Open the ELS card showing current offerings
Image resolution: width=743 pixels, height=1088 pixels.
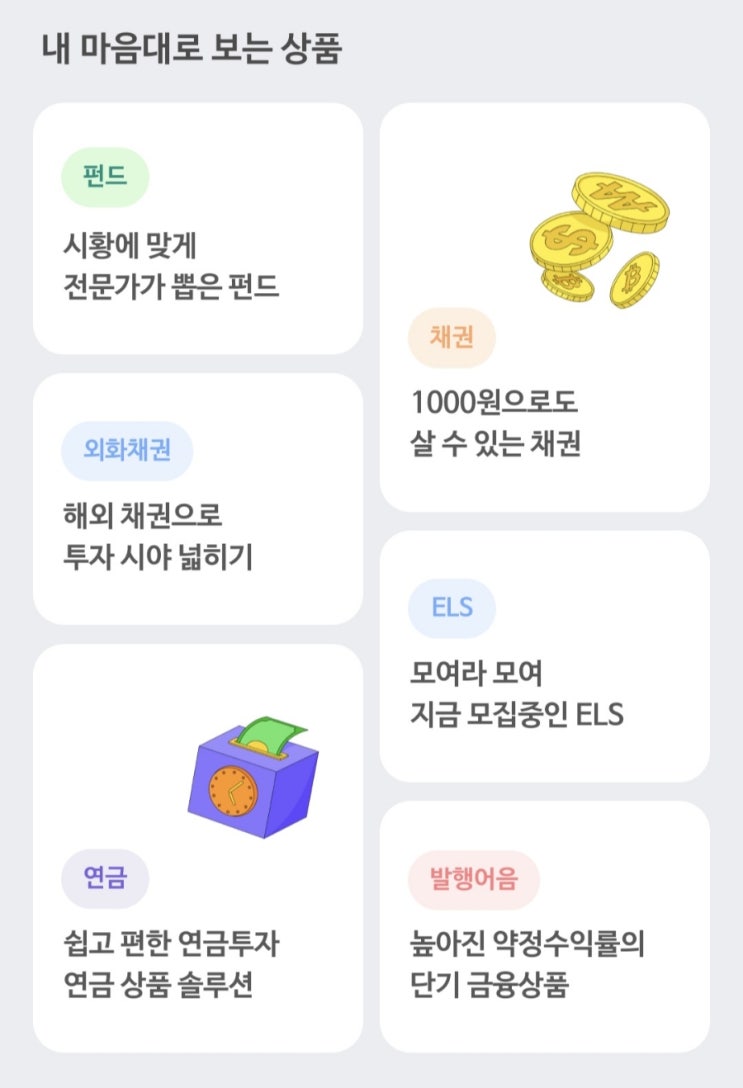(544, 656)
